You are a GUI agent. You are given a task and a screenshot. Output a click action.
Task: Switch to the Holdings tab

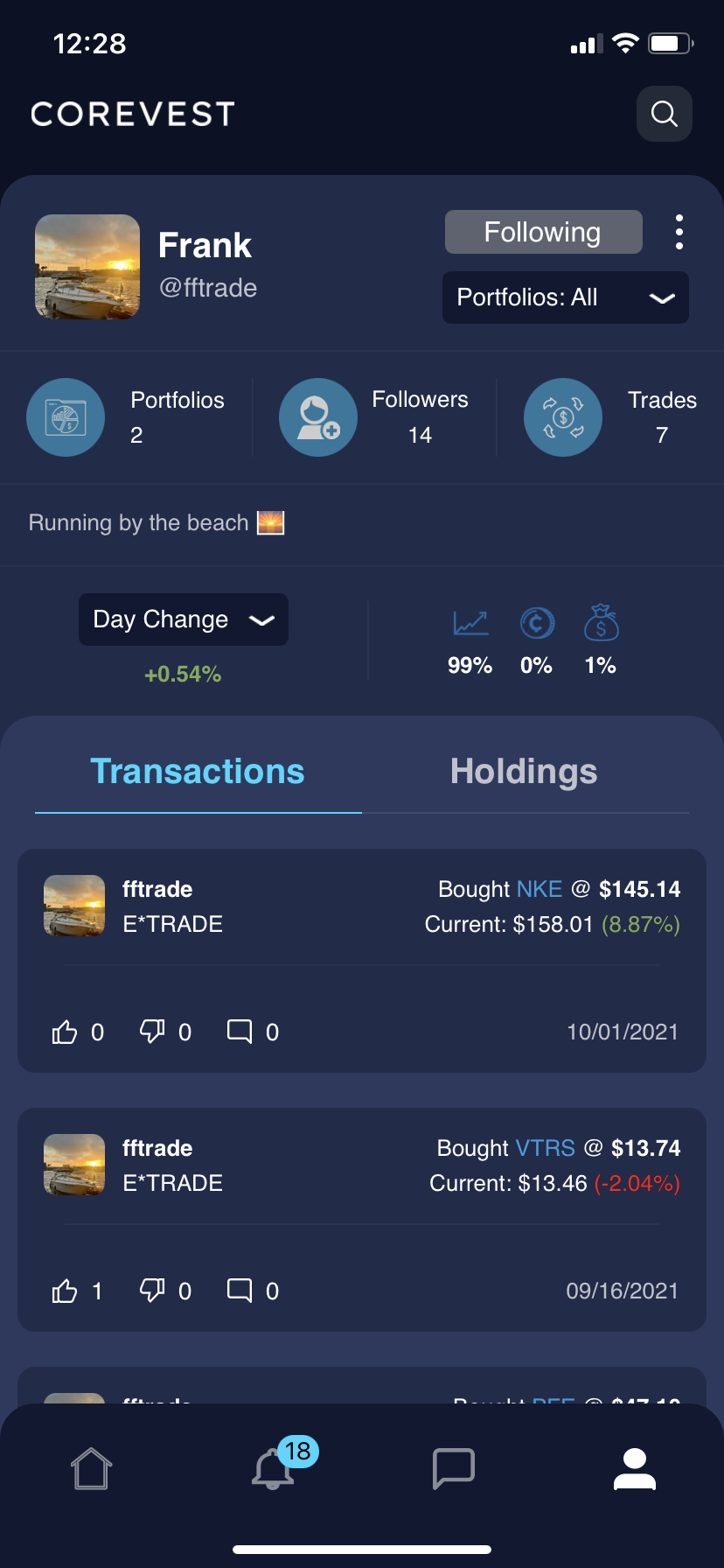click(x=524, y=772)
